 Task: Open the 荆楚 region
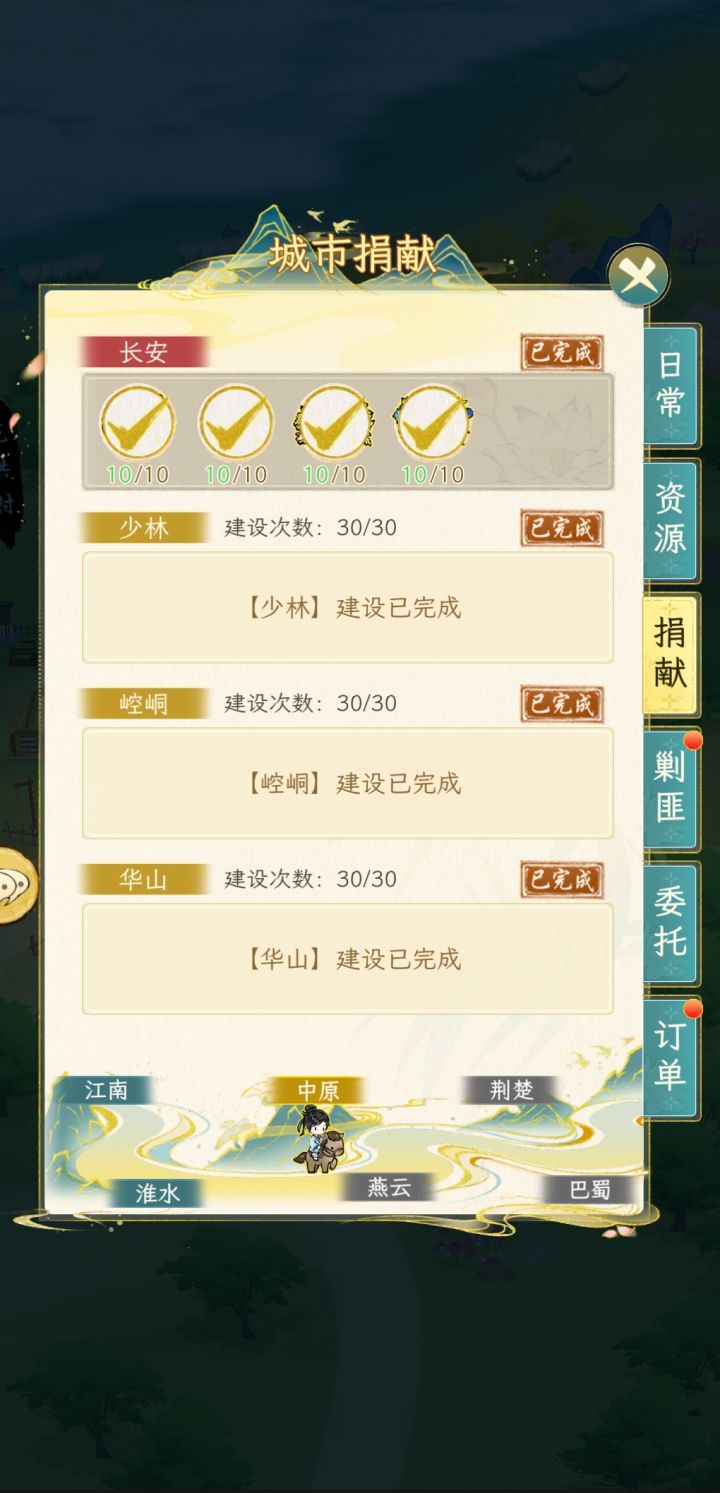point(511,1090)
